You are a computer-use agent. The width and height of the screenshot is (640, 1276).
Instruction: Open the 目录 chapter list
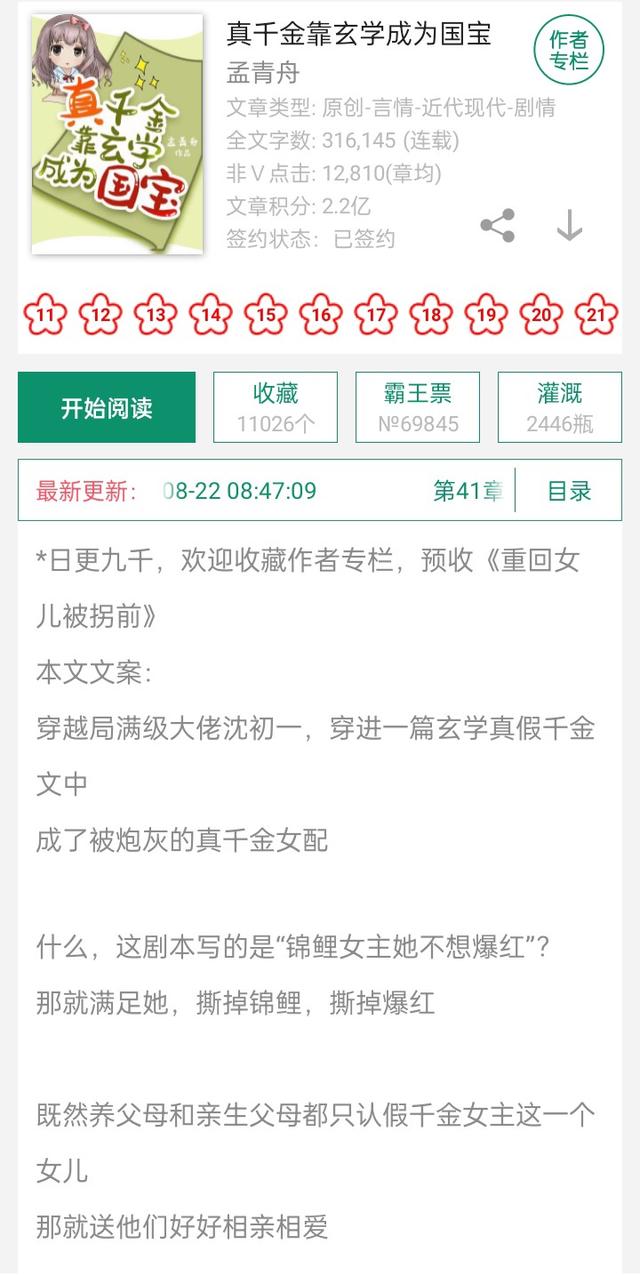(569, 491)
